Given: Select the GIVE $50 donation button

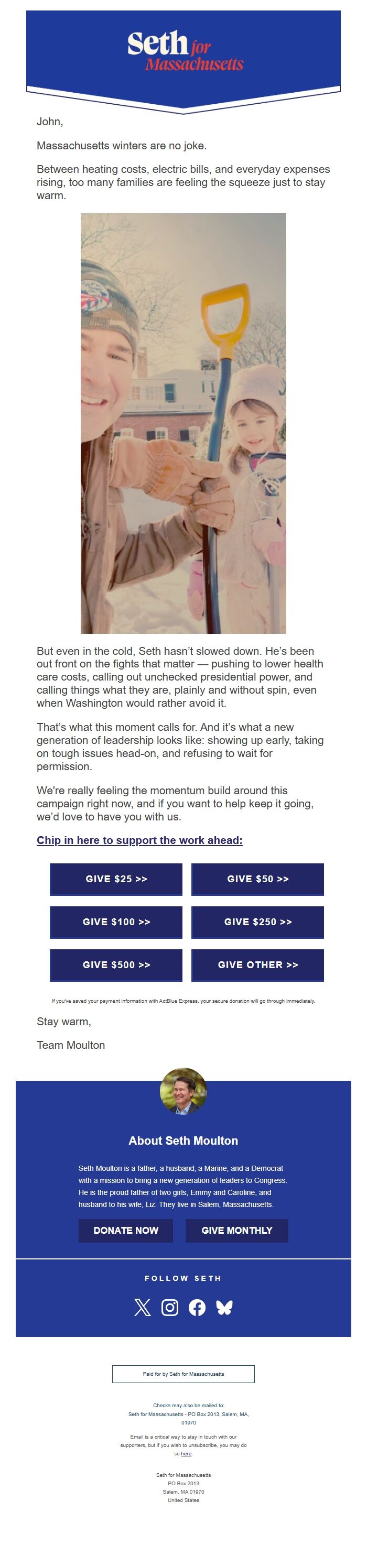Looking at the screenshot, I should coord(257,879).
